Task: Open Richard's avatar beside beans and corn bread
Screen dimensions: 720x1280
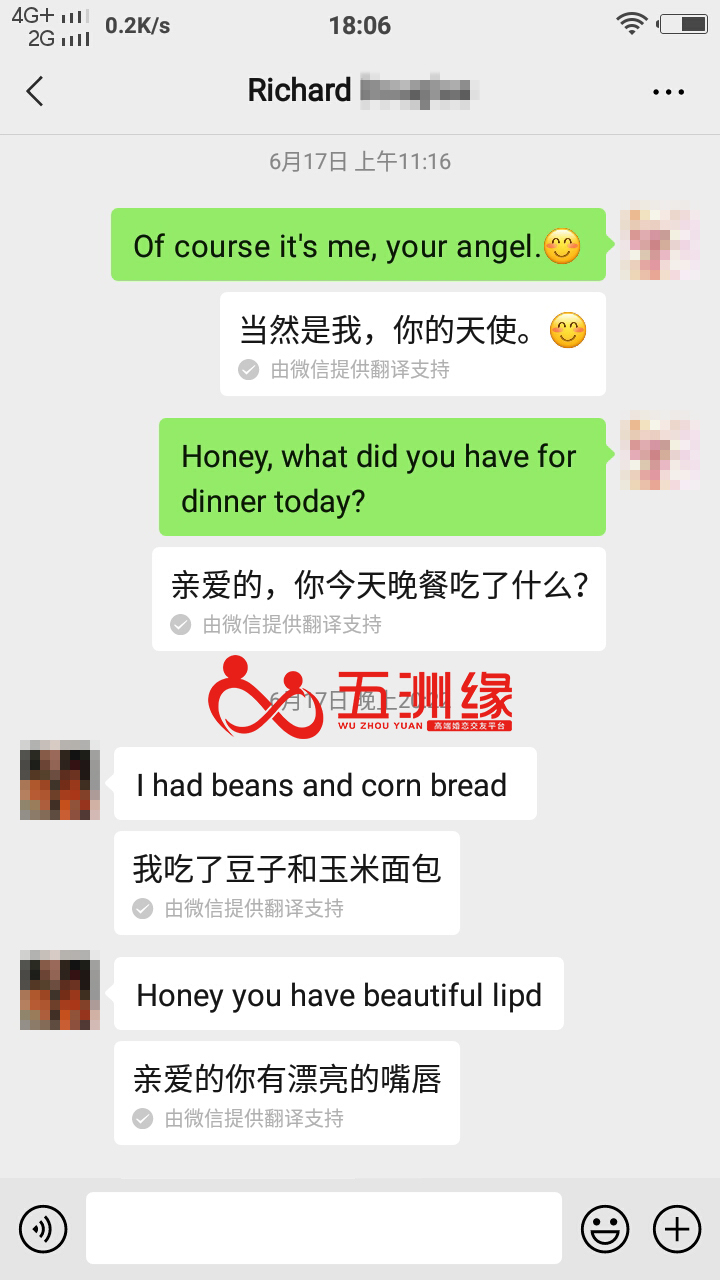Action: click(60, 780)
